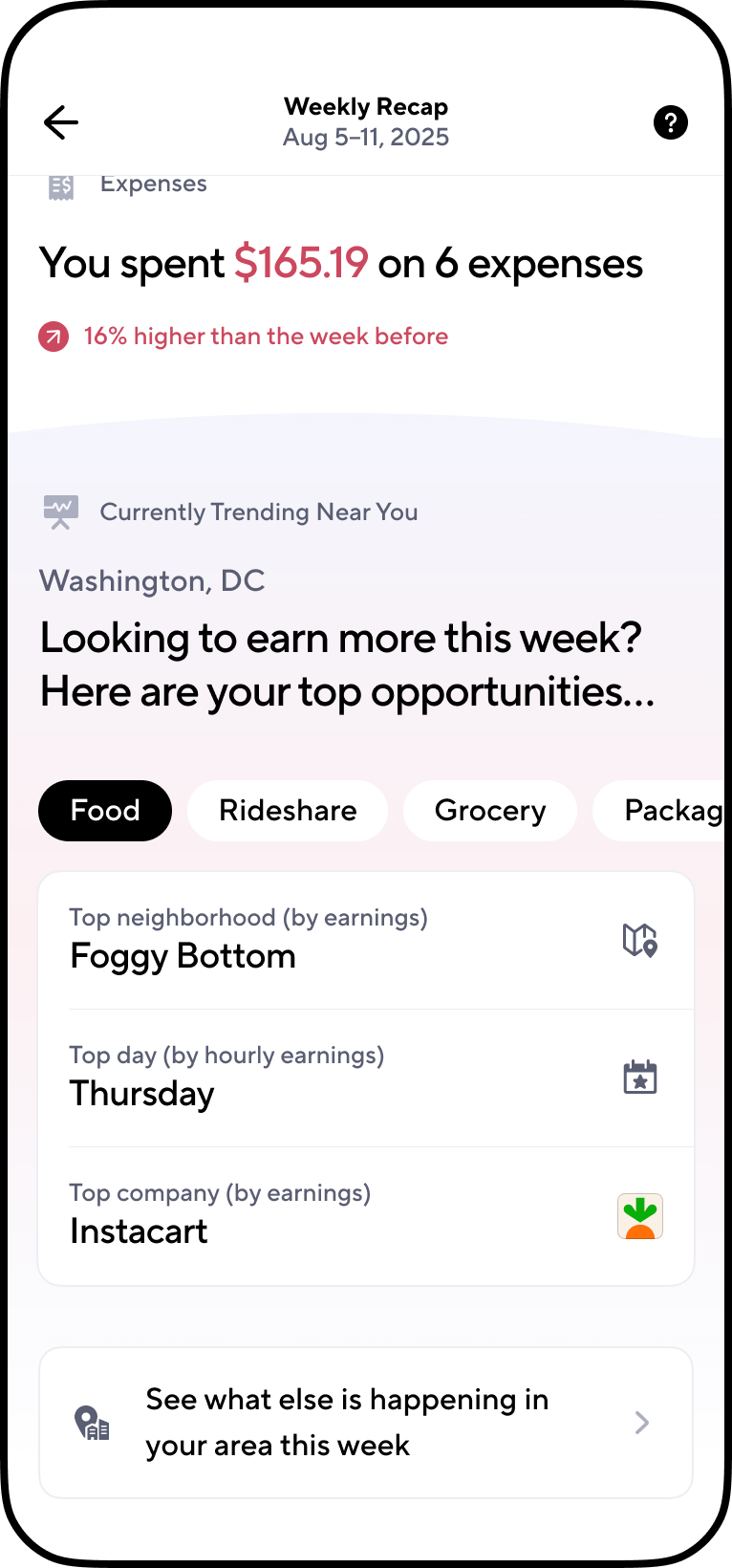Viewport: 732px width, 1568px height.
Task: Switch to the Rideshare chip
Action: click(x=288, y=811)
